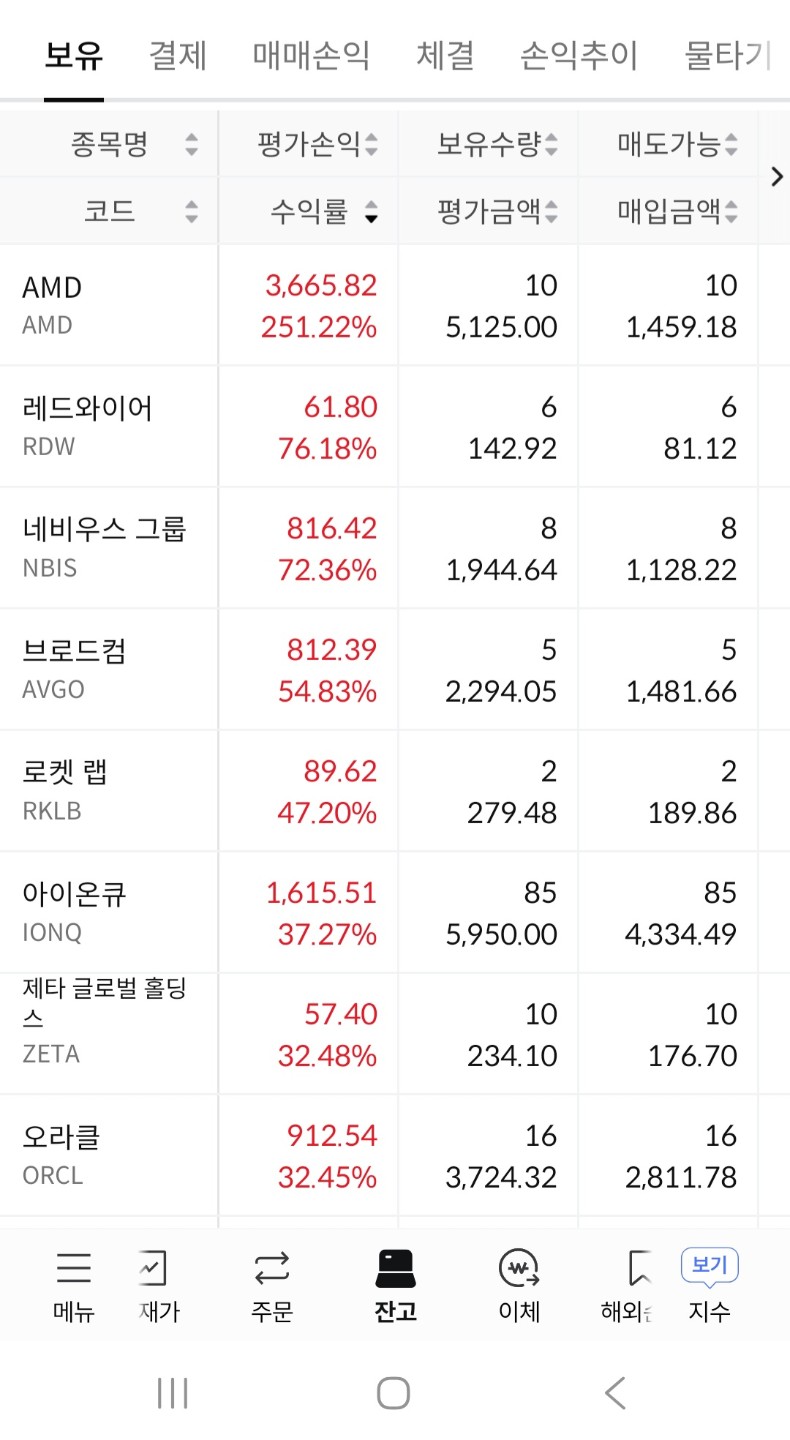Open the 매매손익 tab
Viewport: 790px width, 1440px height.
311,56
